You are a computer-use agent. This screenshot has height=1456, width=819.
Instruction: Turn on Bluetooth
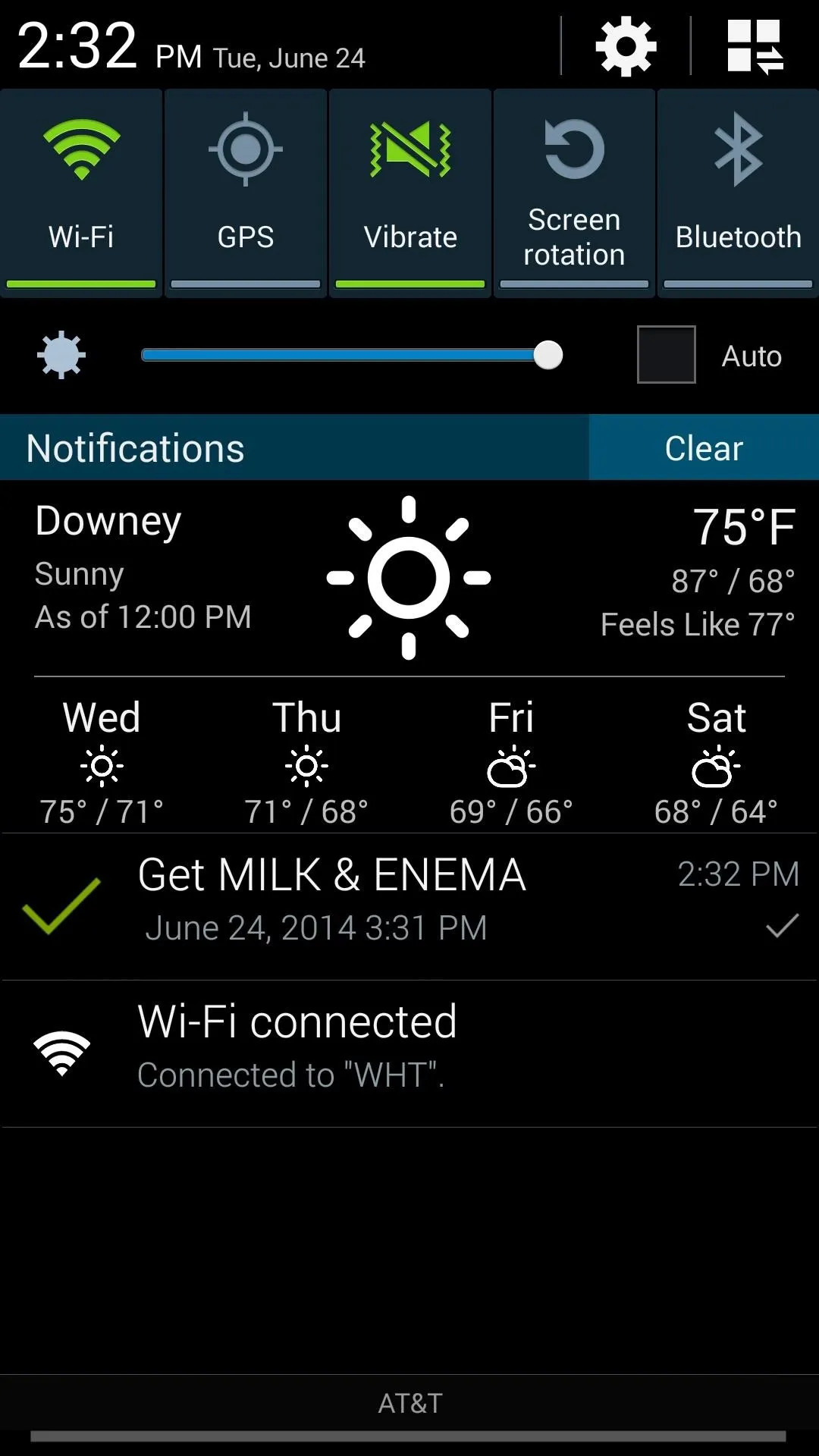(739, 193)
